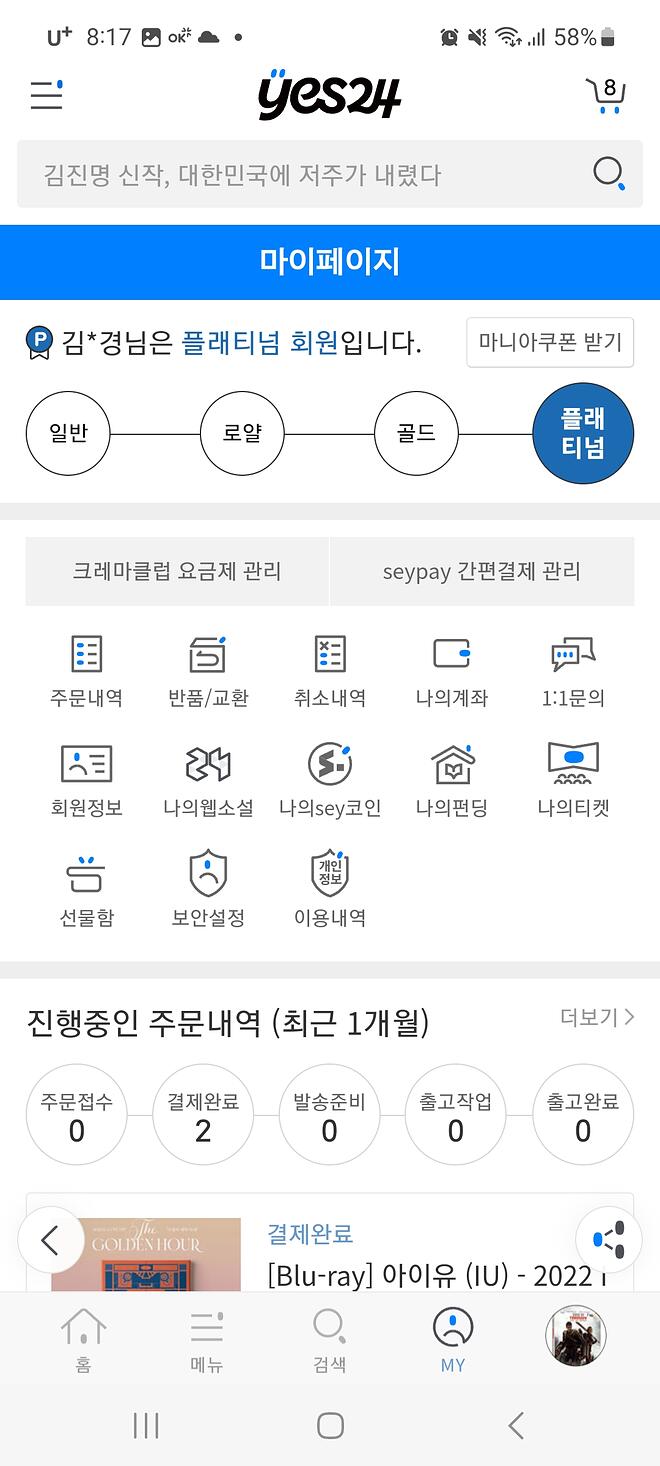
Task: View 결제완료 orders showing 2
Action: [203, 1115]
